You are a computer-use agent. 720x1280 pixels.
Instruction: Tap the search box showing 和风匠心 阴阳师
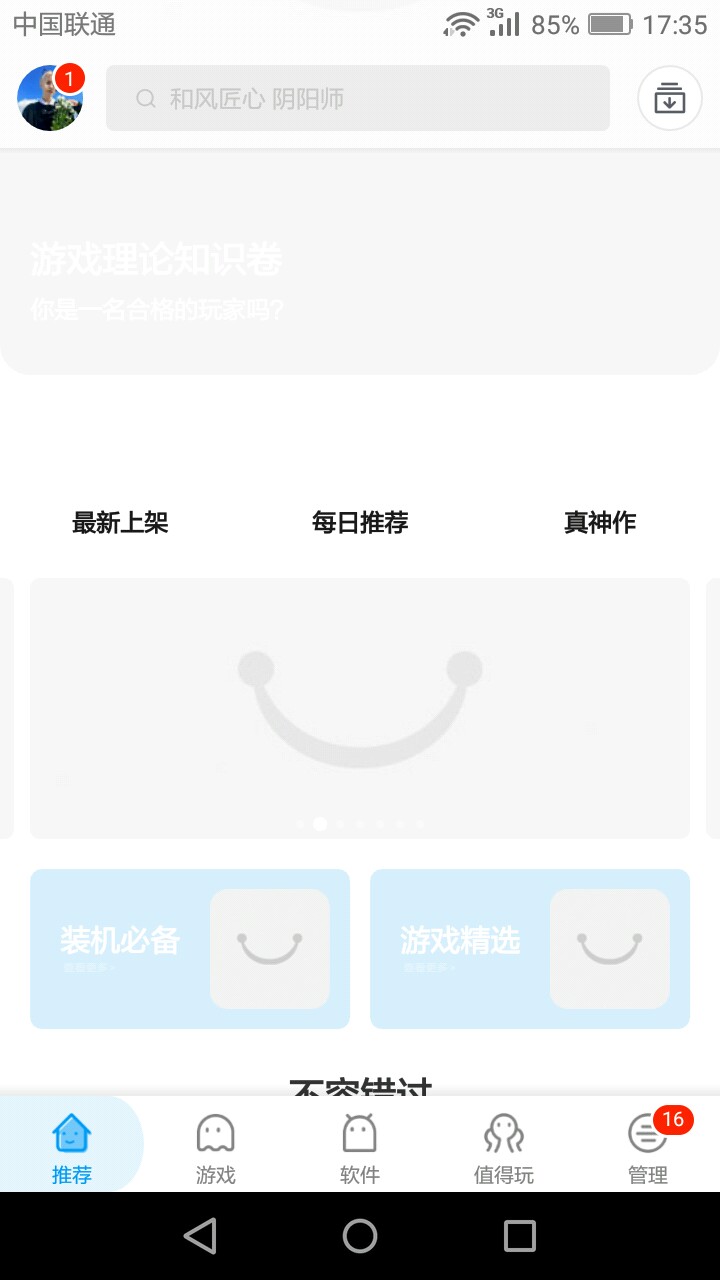pos(358,98)
